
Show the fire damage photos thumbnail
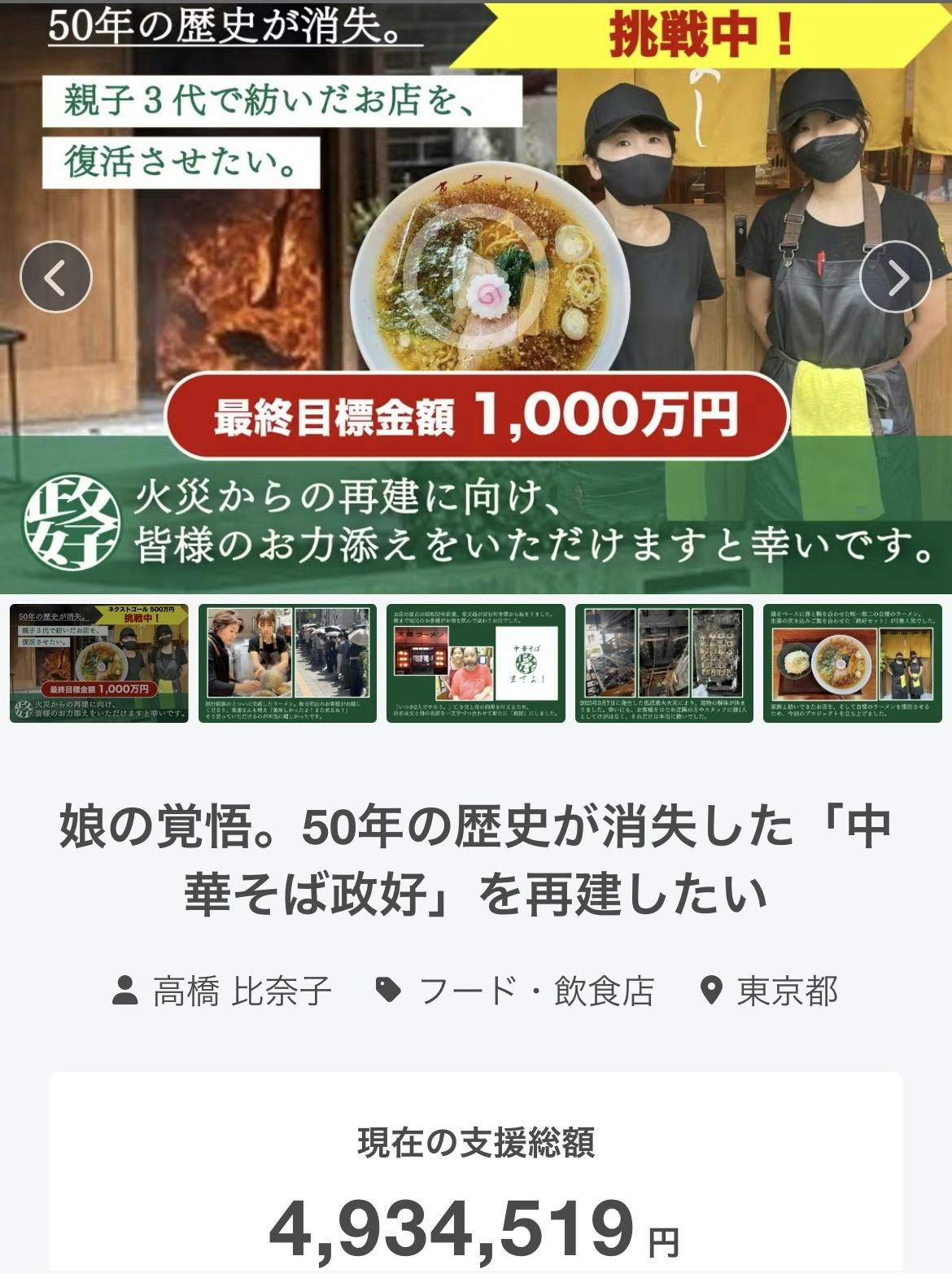[664, 663]
